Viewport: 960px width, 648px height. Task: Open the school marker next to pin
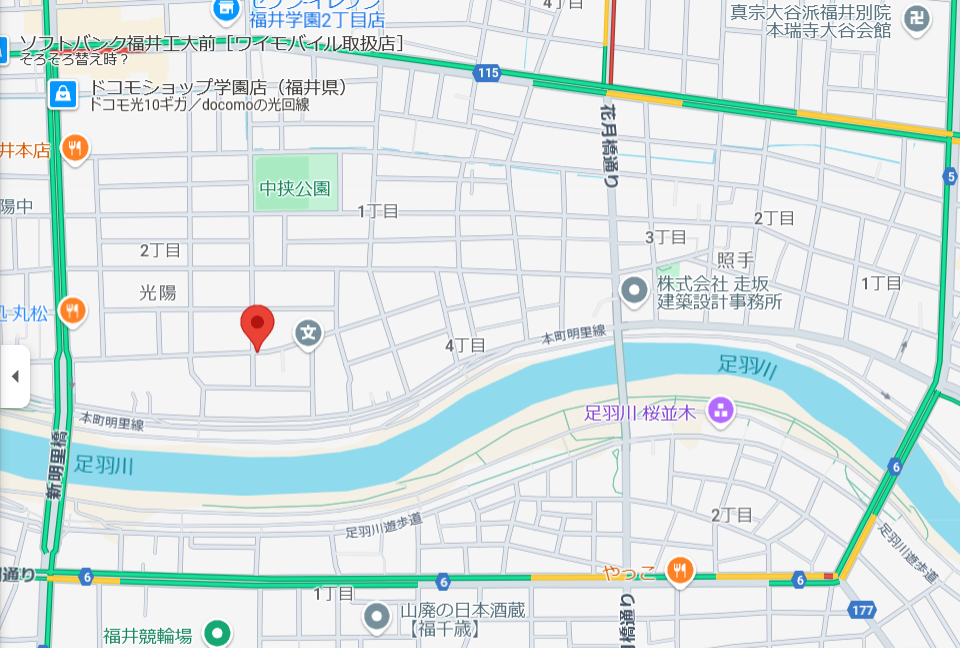click(308, 333)
